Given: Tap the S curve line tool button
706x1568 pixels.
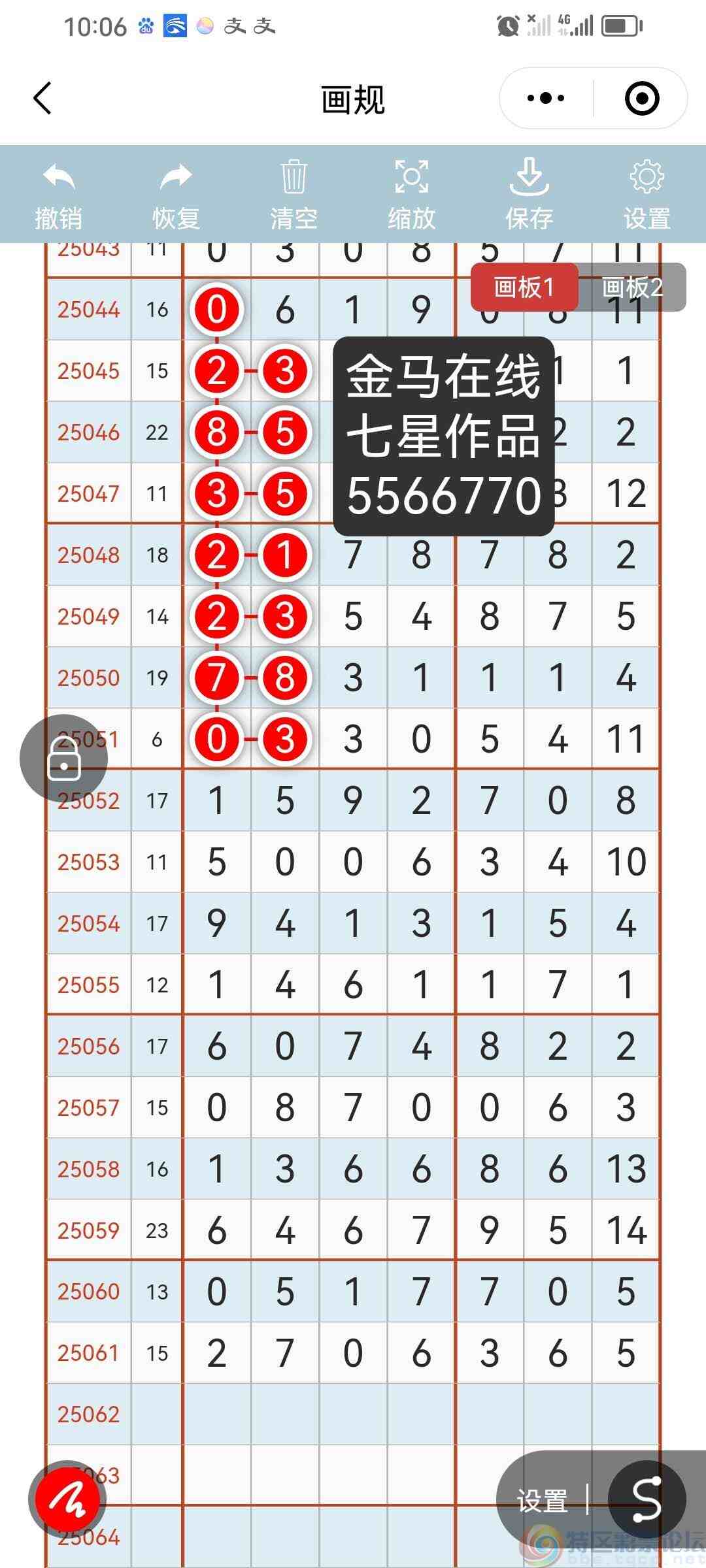Looking at the screenshot, I should (x=647, y=1499).
